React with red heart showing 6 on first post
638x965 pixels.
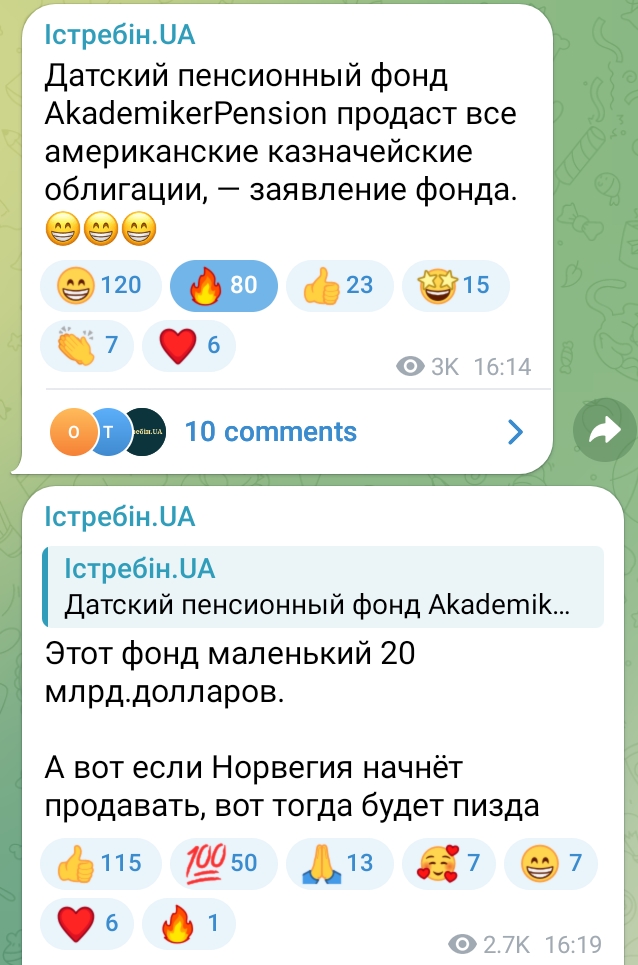[190, 345]
